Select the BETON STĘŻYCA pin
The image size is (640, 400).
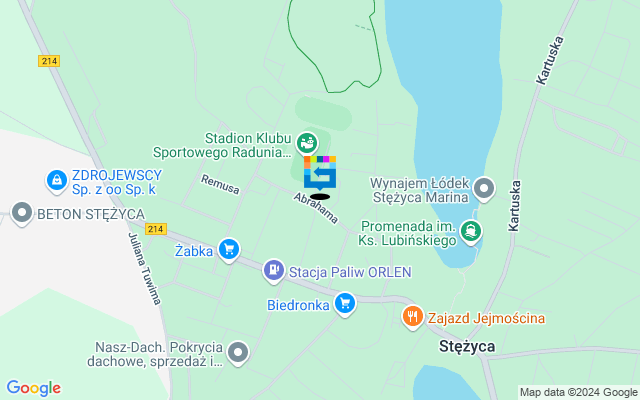tap(21, 212)
